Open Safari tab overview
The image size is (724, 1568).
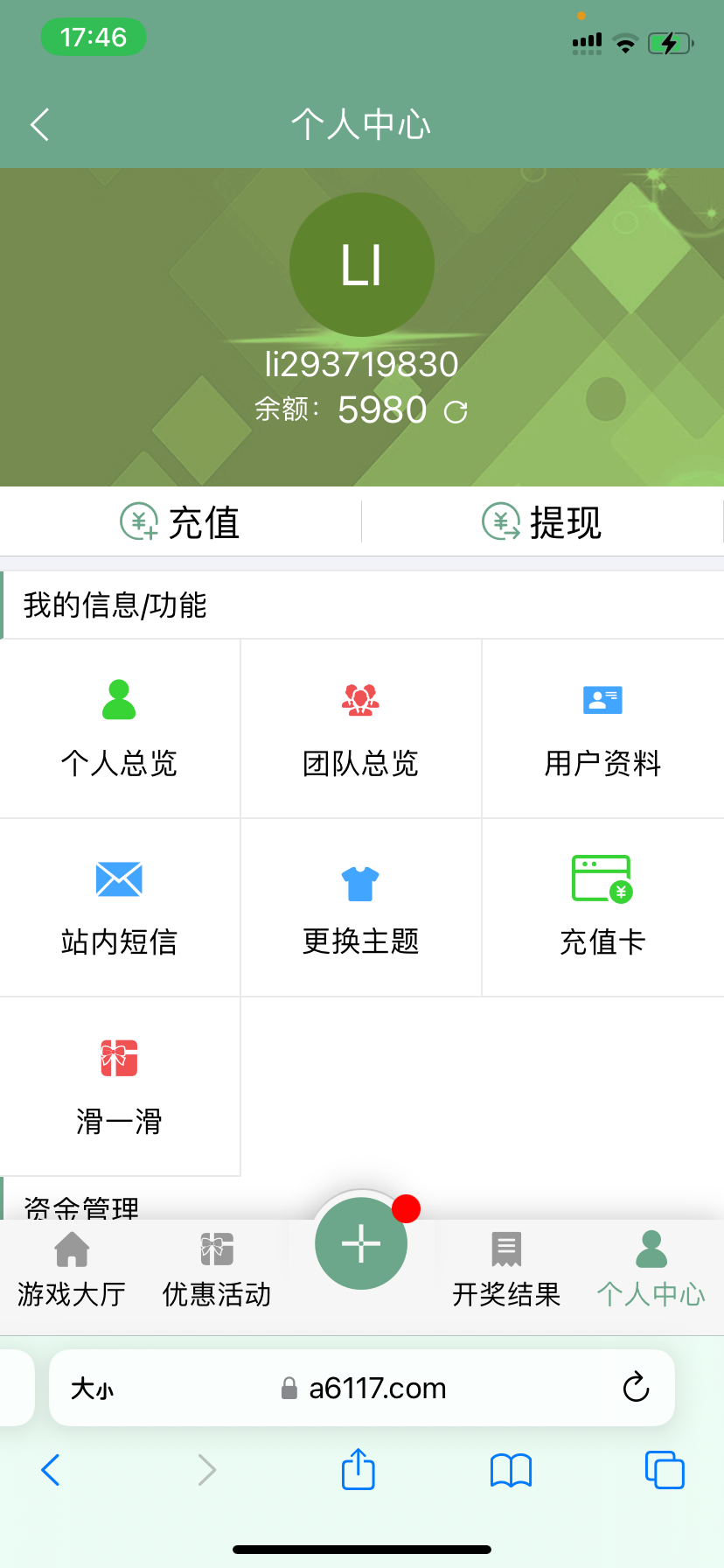pos(665,1470)
